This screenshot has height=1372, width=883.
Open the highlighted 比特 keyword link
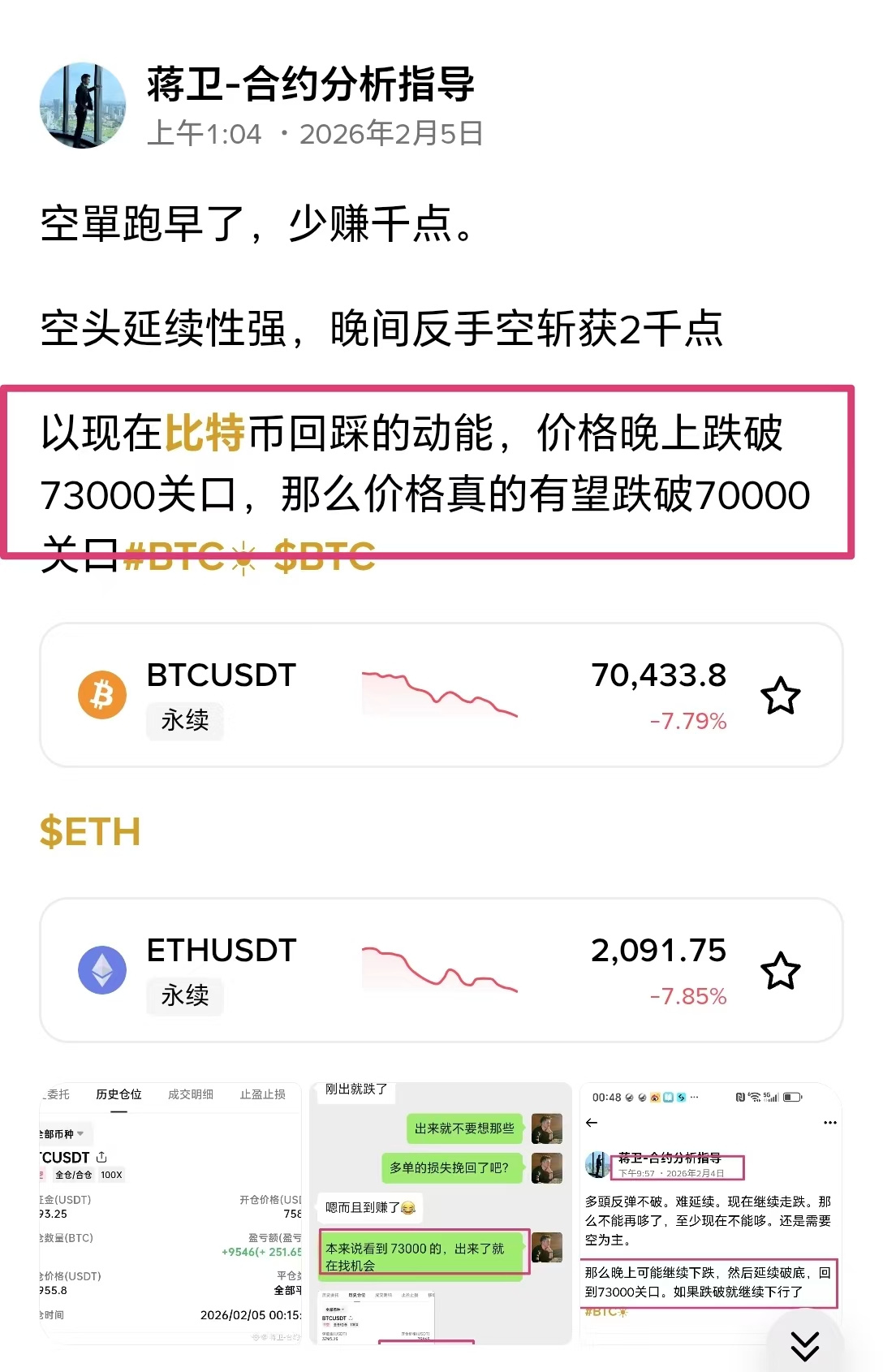tap(205, 433)
